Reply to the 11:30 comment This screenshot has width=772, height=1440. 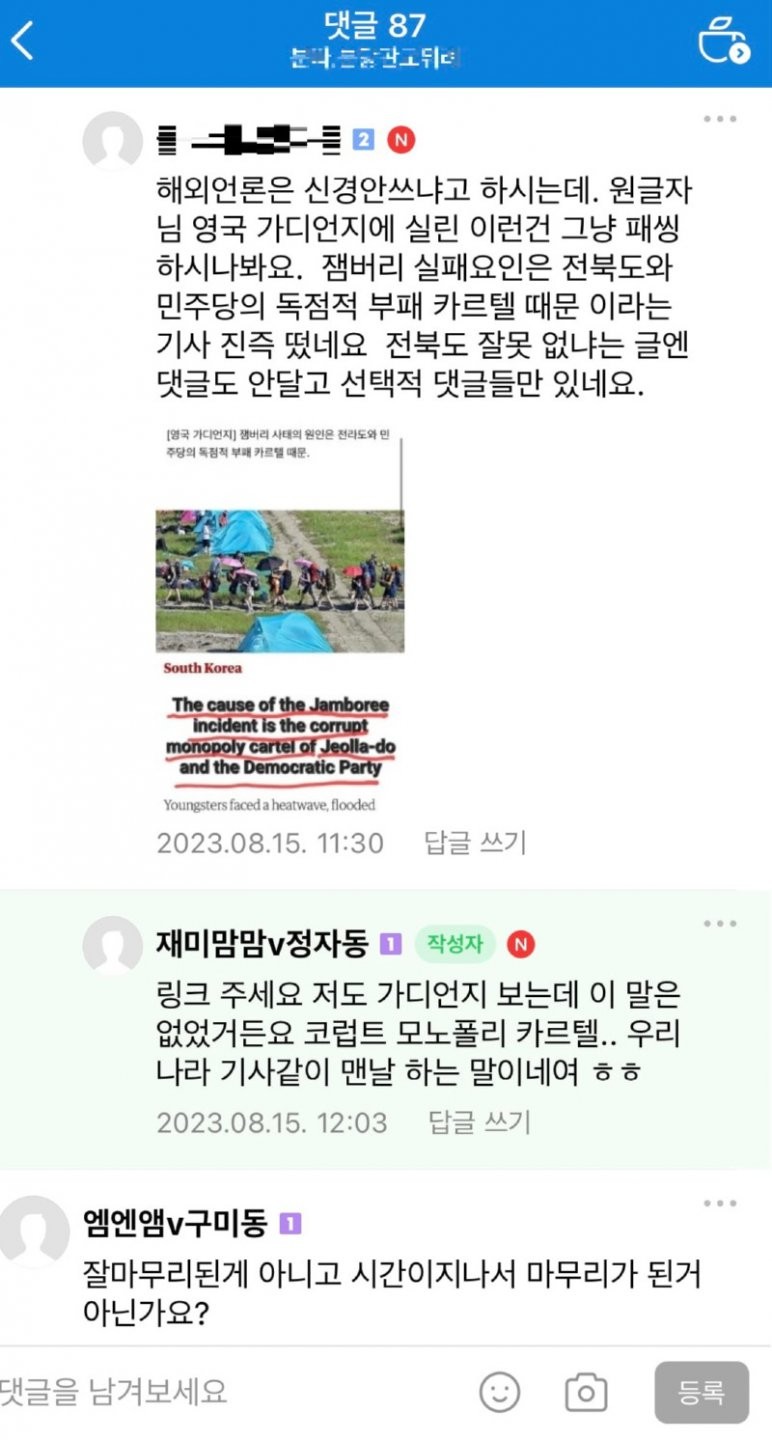[475, 843]
